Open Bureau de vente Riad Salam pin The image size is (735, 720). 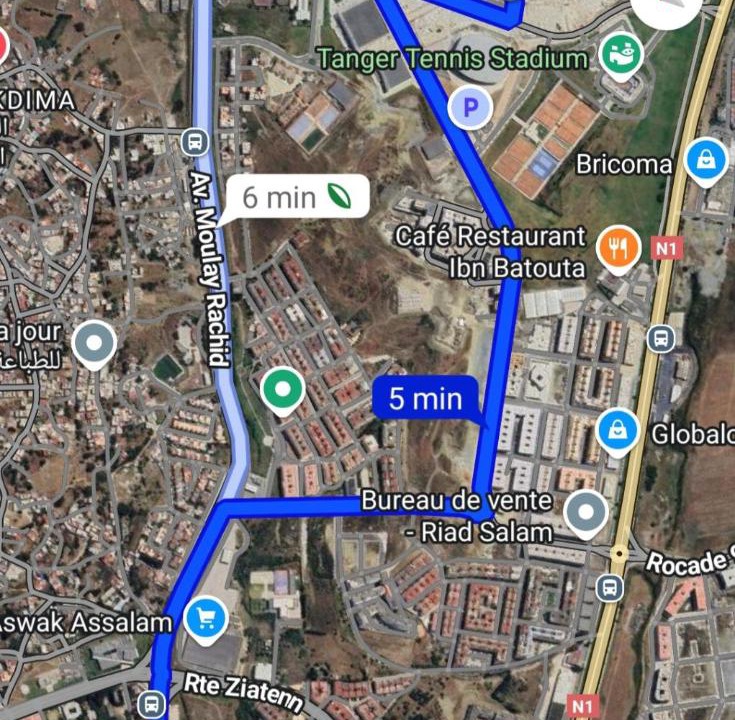click(586, 512)
